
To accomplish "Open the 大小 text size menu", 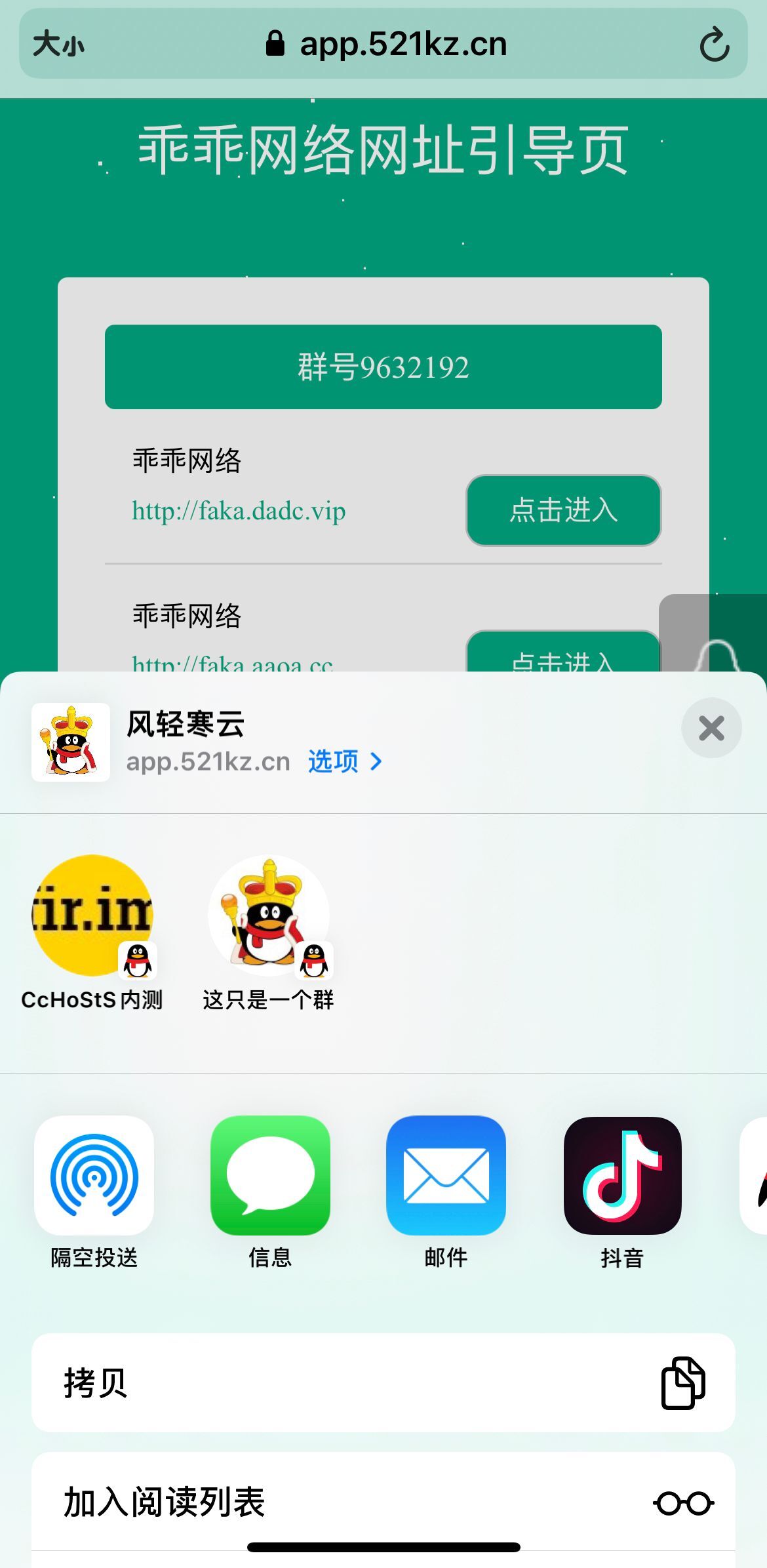I will point(59,45).
